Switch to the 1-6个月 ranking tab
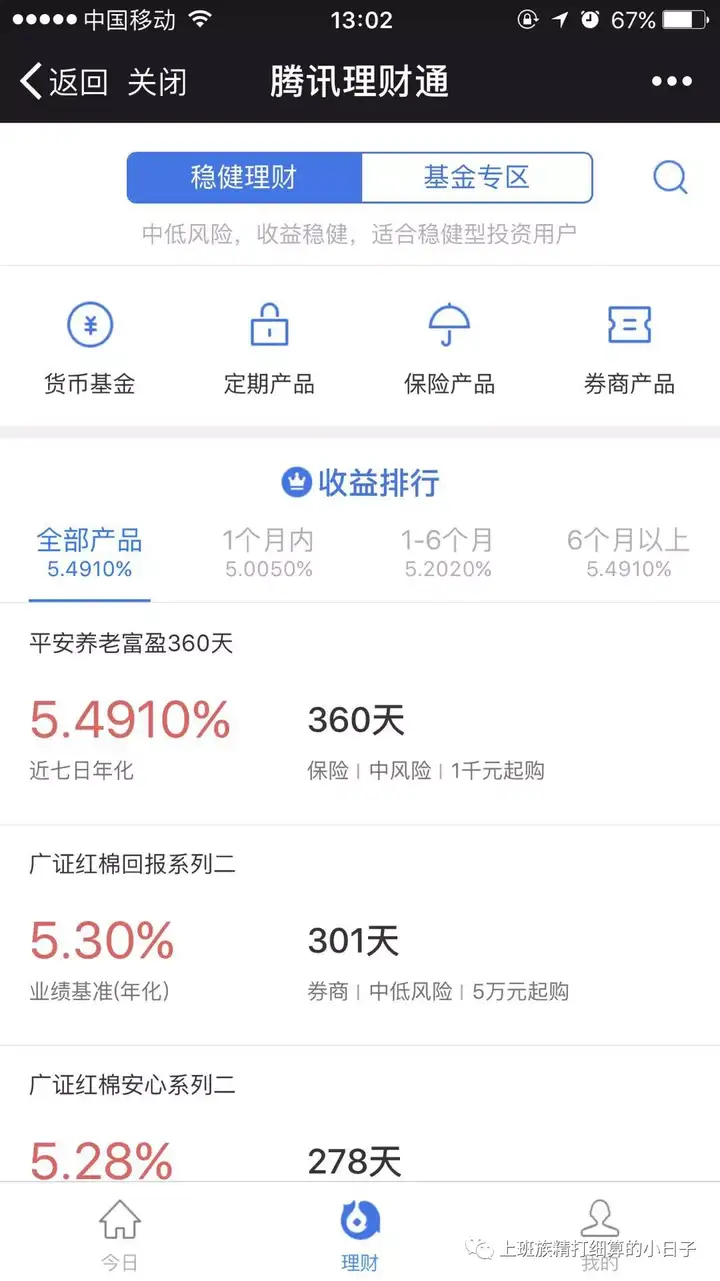 pyautogui.click(x=448, y=553)
